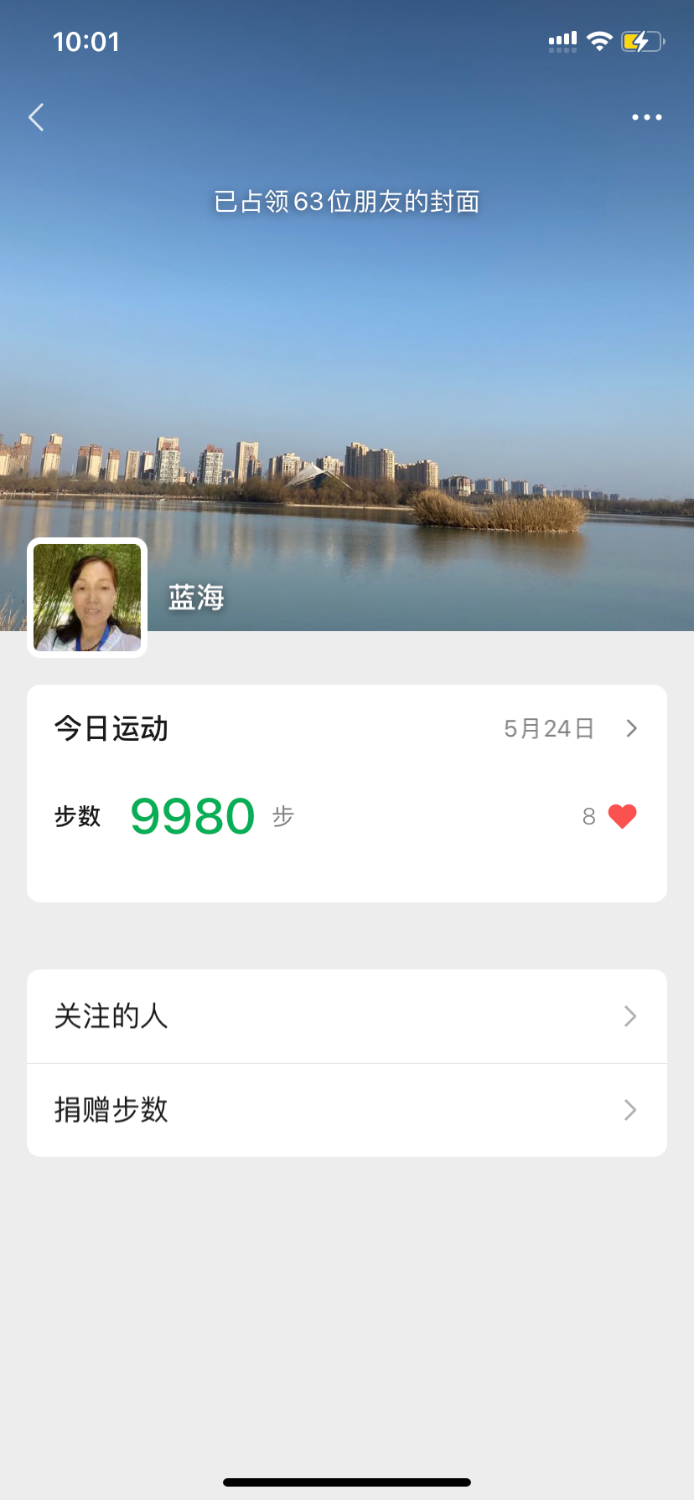Open 蓝海's profile picture
Image resolution: width=694 pixels, height=1500 pixels.
(87, 597)
